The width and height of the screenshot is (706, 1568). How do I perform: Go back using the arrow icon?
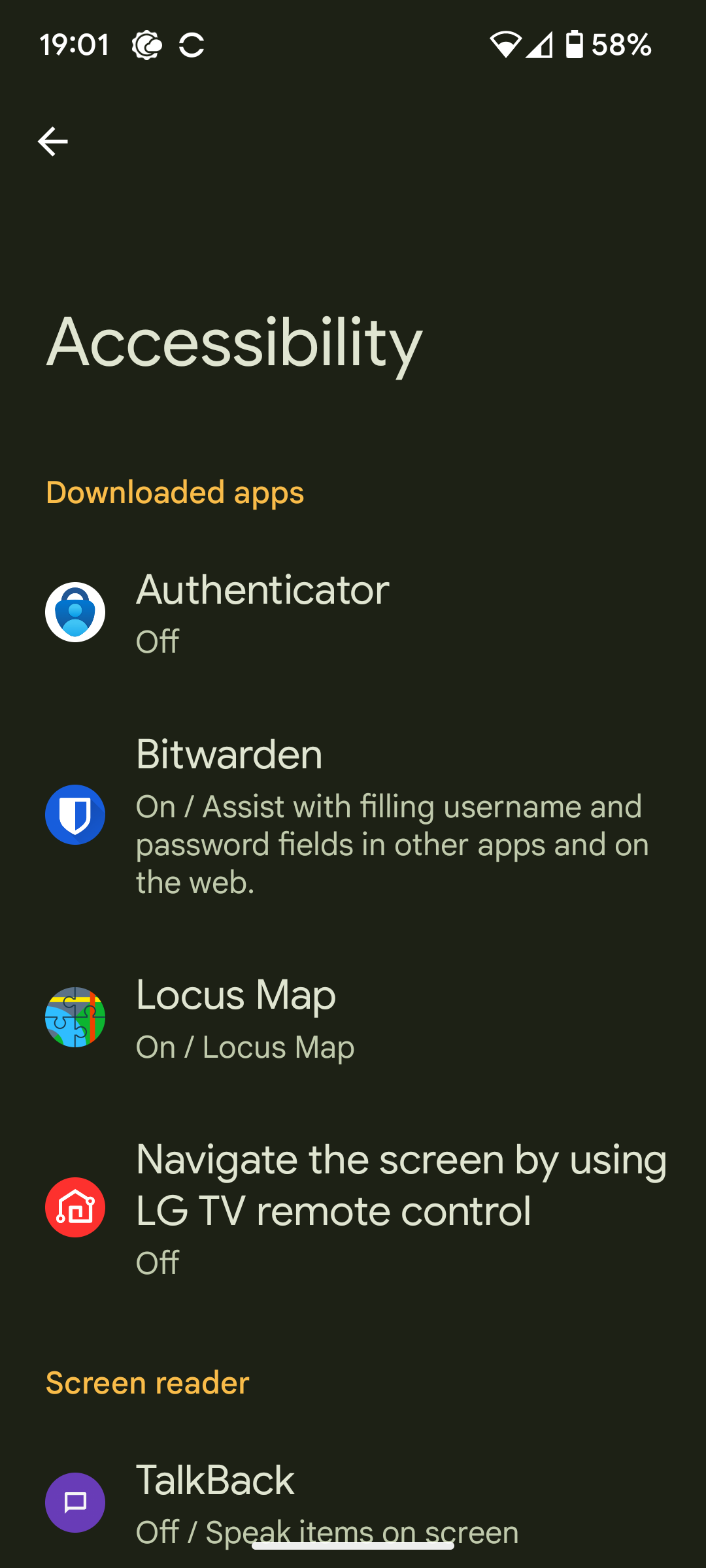pos(53,142)
